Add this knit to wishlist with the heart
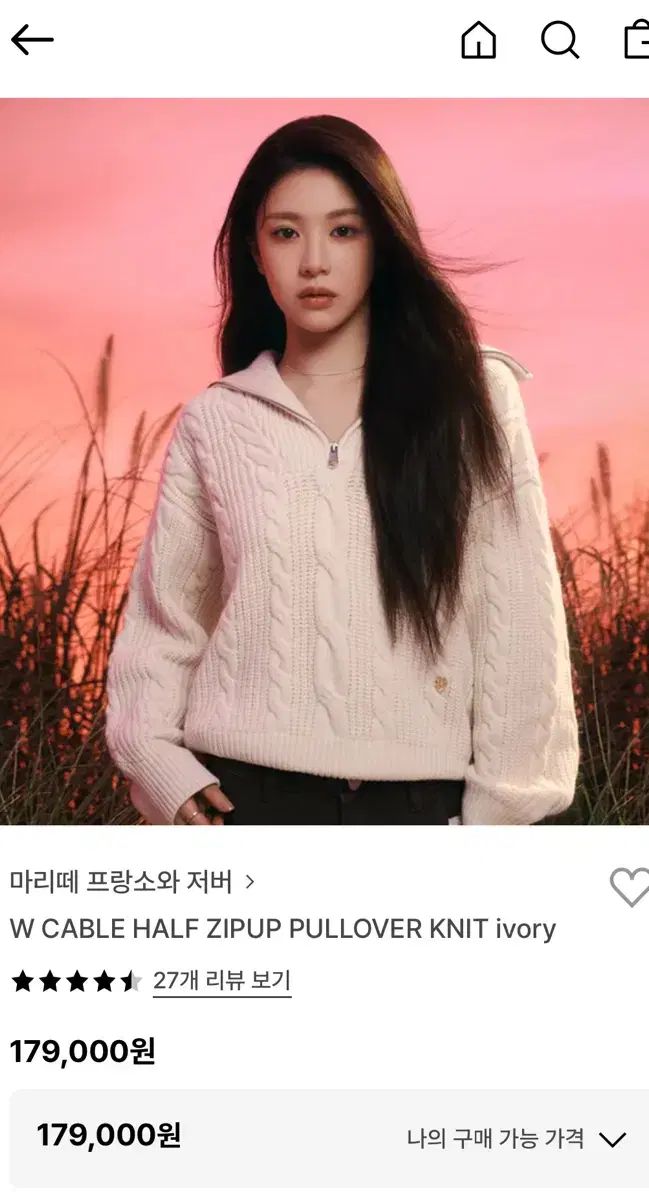This screenshot has width=649, height=1200. click(629, 887)
